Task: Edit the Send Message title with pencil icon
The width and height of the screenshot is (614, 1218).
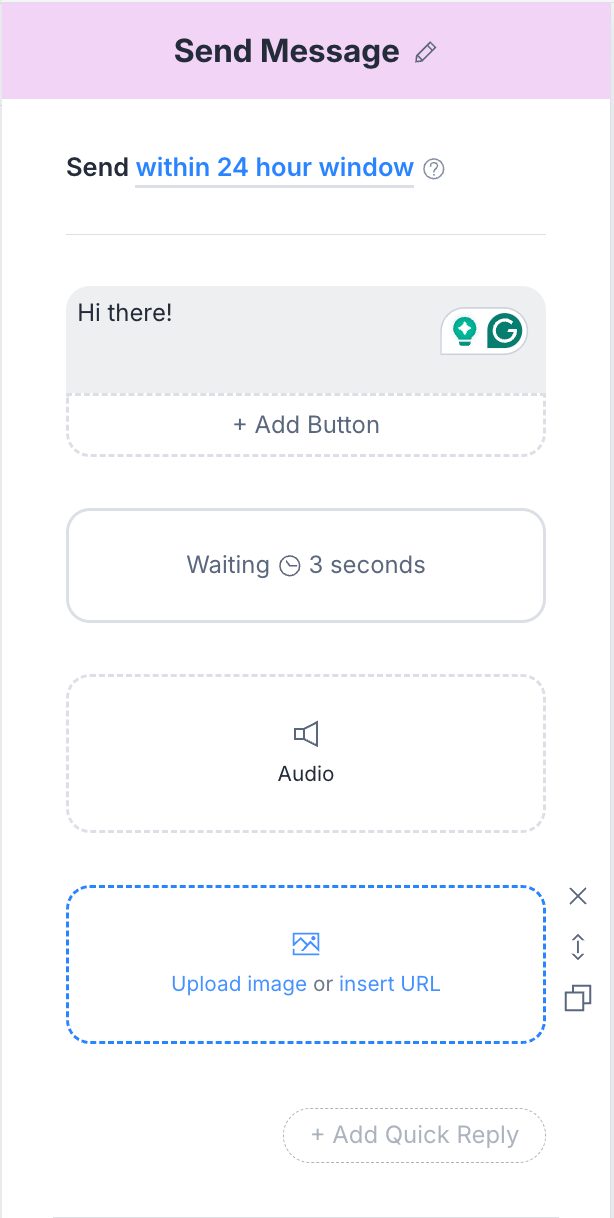Action: [x=426, y=52]
